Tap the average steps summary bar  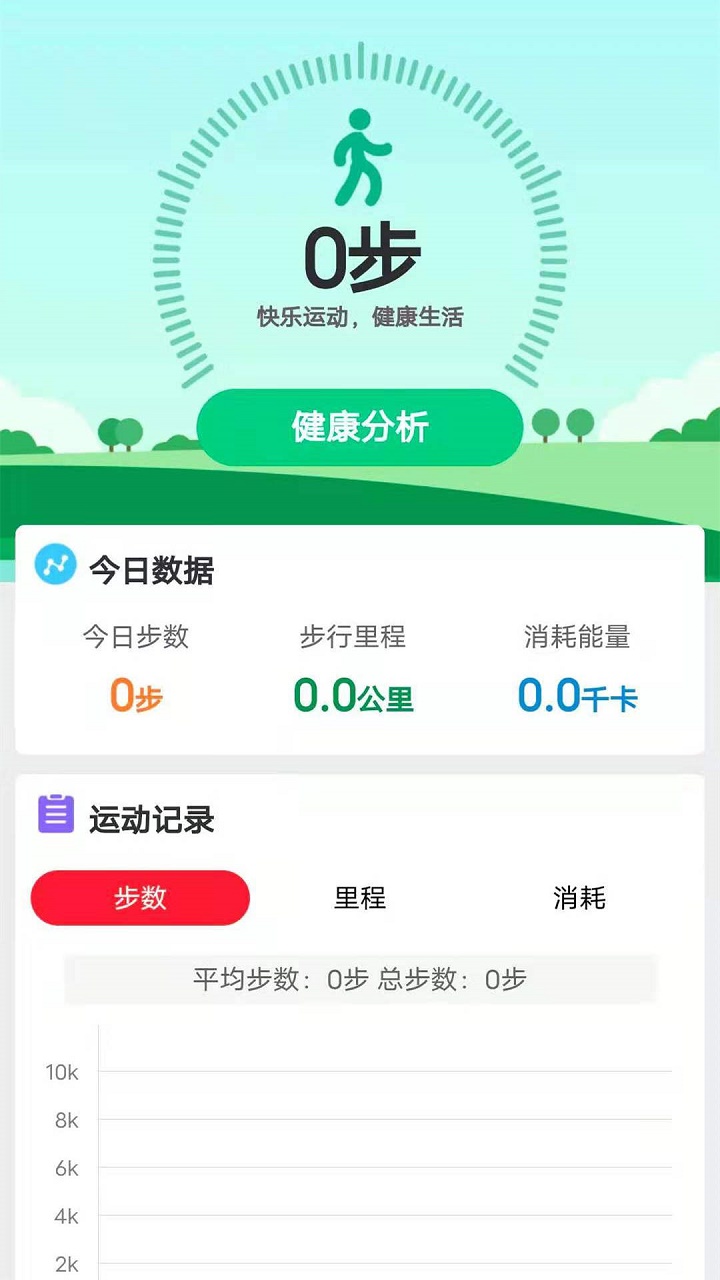(x=360, y=980)
